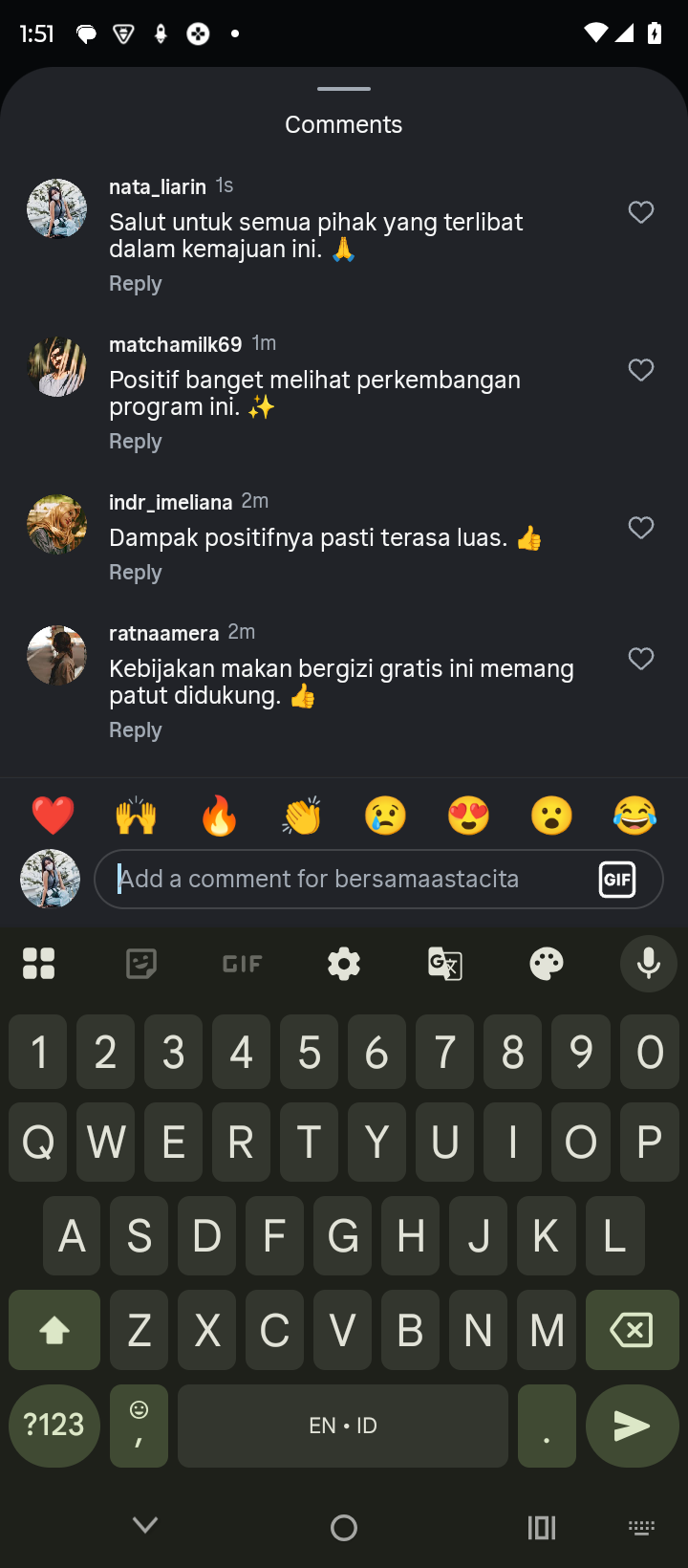
Task: Reply to nata_liarin's comment
Action: 136,284
